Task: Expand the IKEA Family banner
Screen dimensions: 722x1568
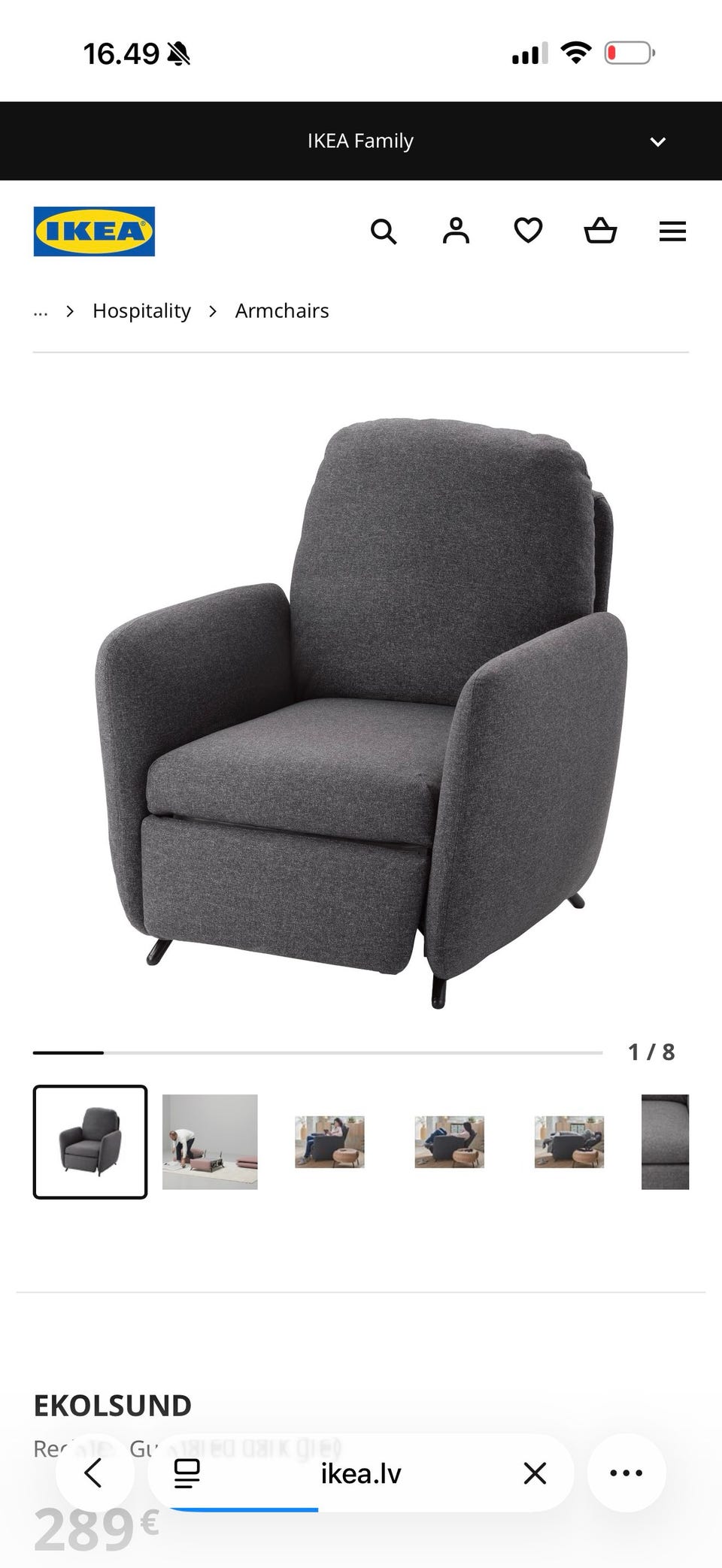Action: [657, 141]
